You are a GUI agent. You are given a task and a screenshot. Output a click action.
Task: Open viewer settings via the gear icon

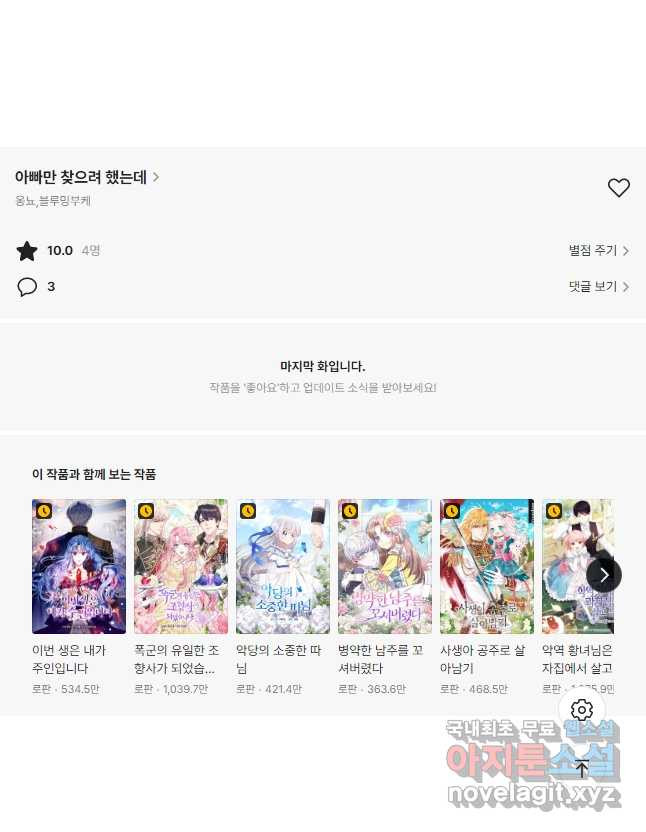(x=583, y=710)
